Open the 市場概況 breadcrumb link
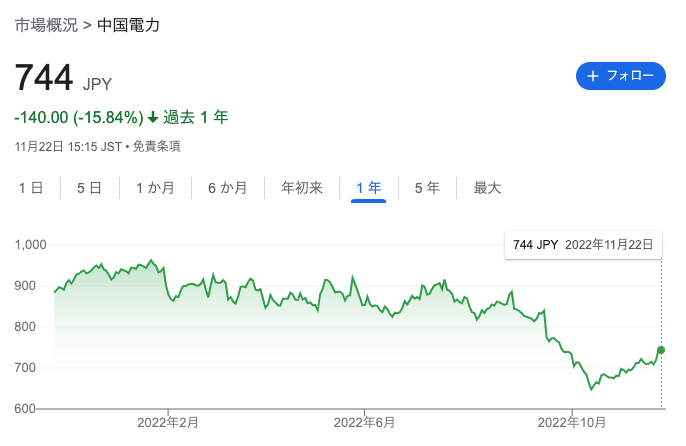This screenshot has width=686, height=446. (x=46, y=25)
